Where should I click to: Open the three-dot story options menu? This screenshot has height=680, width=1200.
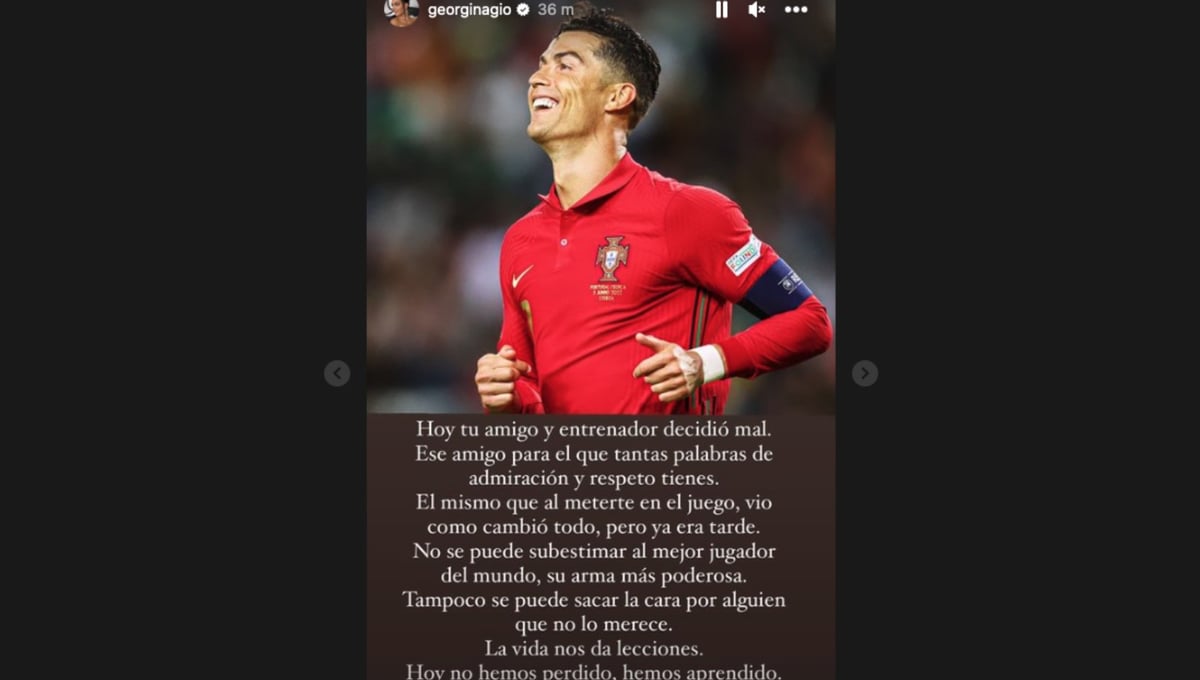coord(796,10)
